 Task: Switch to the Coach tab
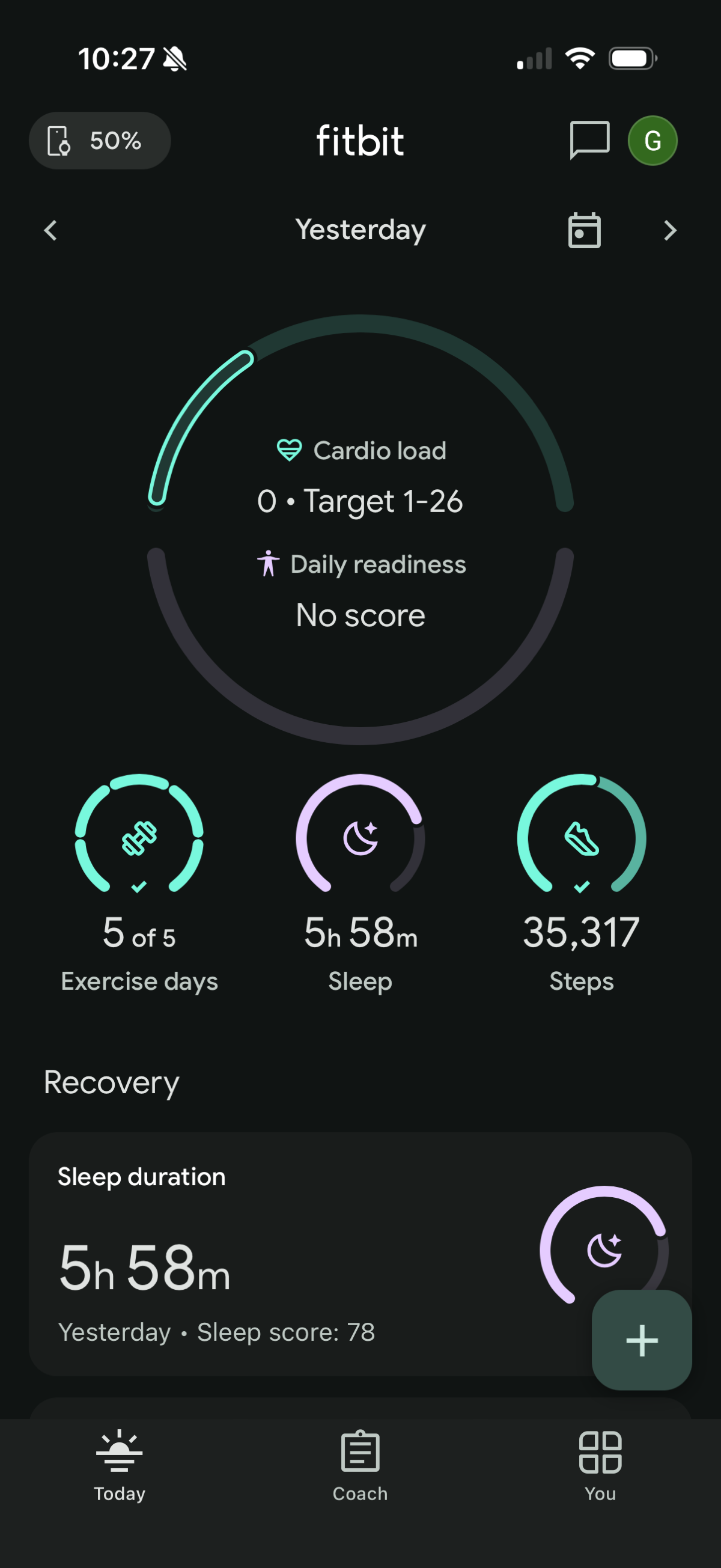pyautogui.click(x=360, y=1466)
